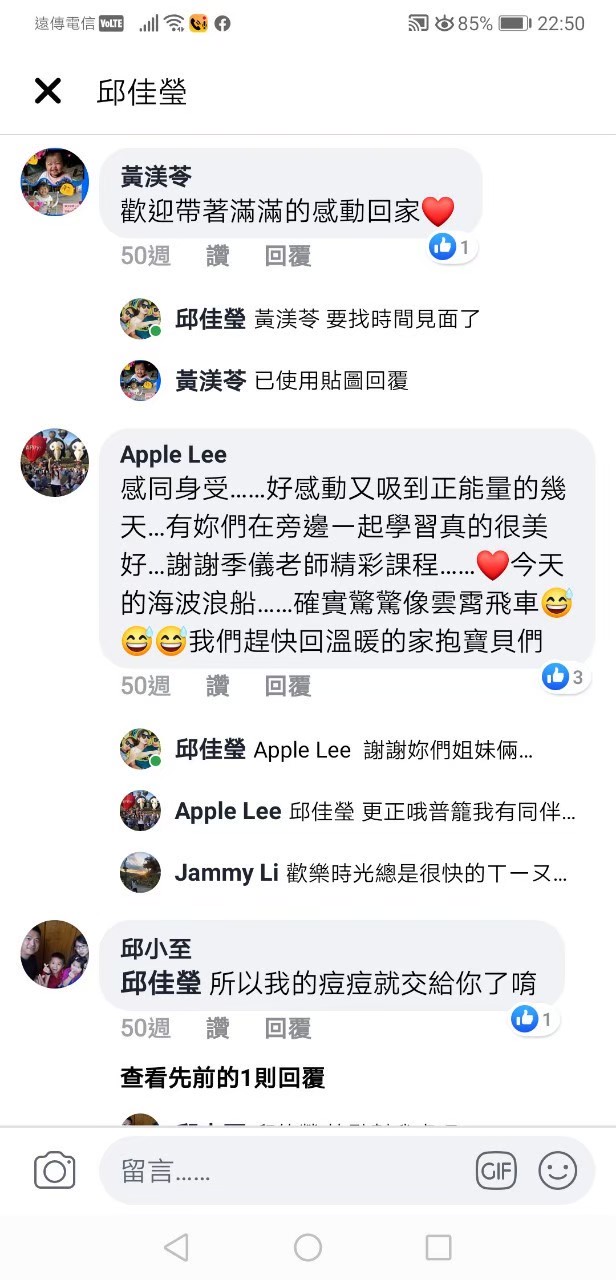Reply to Apple Lee's comment
The height and width of the screenshot is (1280, 616).
pyautogui.click(x=288, y=686)
